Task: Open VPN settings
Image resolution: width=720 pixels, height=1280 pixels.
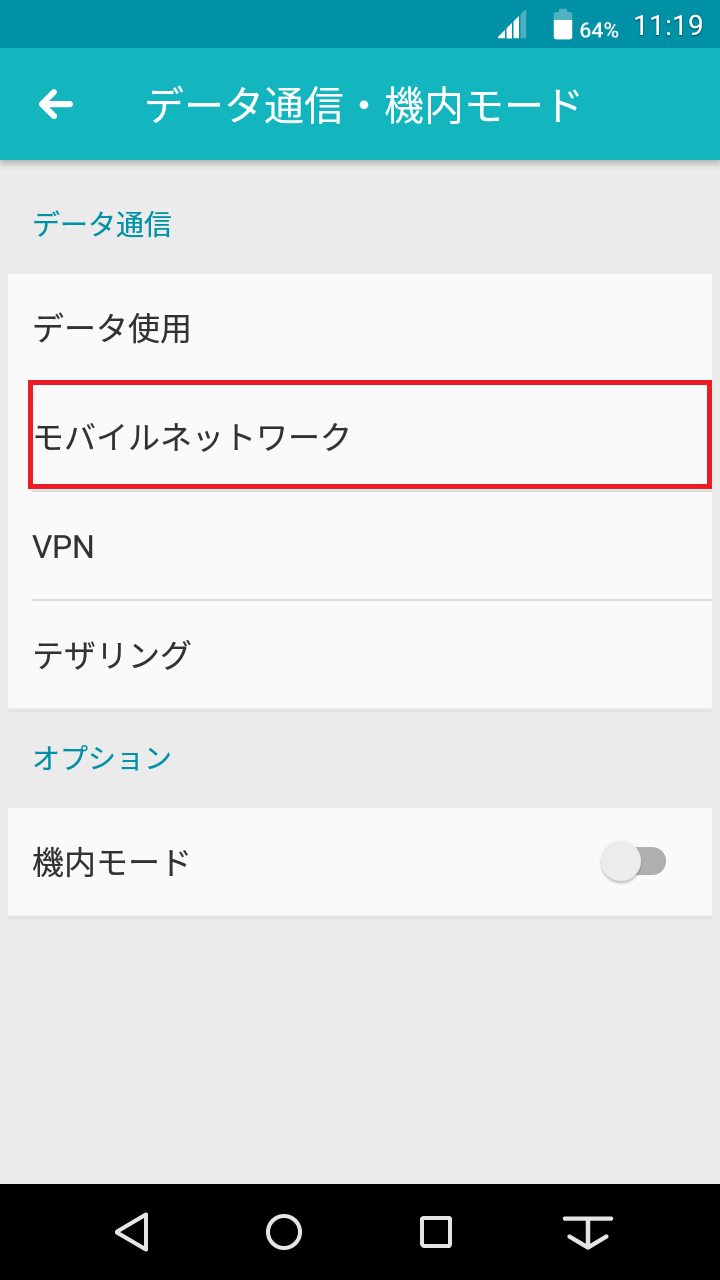Action: (x=360, y=546)
